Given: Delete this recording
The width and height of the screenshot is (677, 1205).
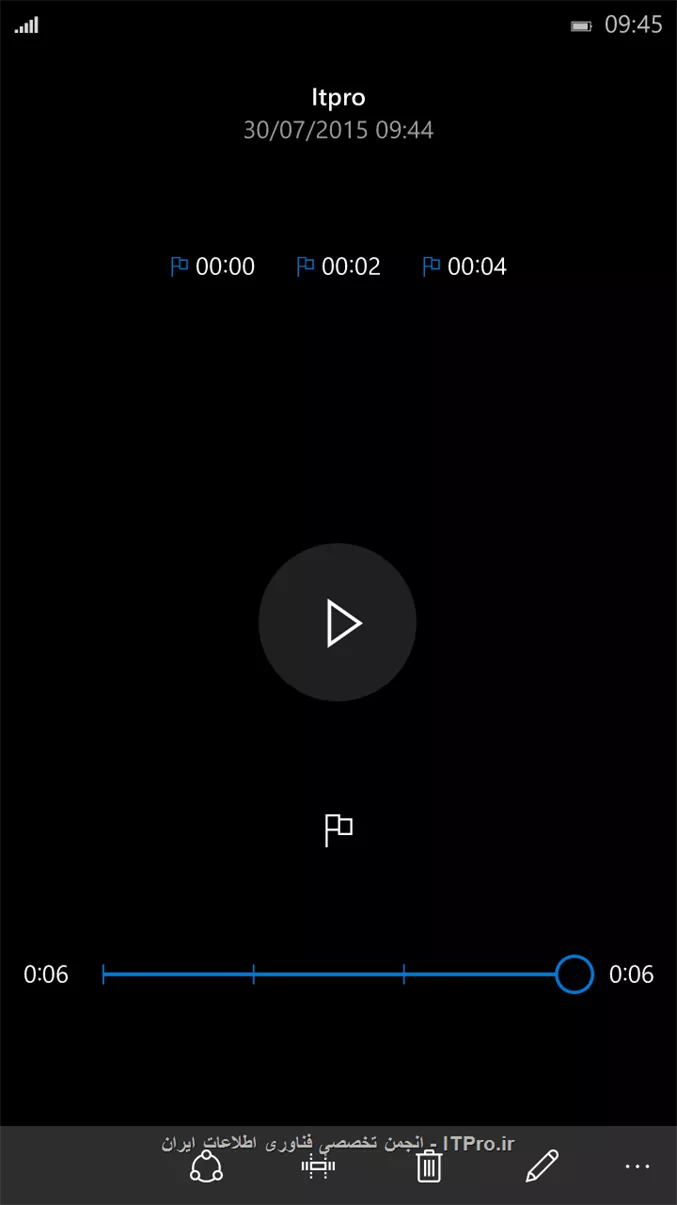Looking at the screenshot, I should (x=429, y=1166).
